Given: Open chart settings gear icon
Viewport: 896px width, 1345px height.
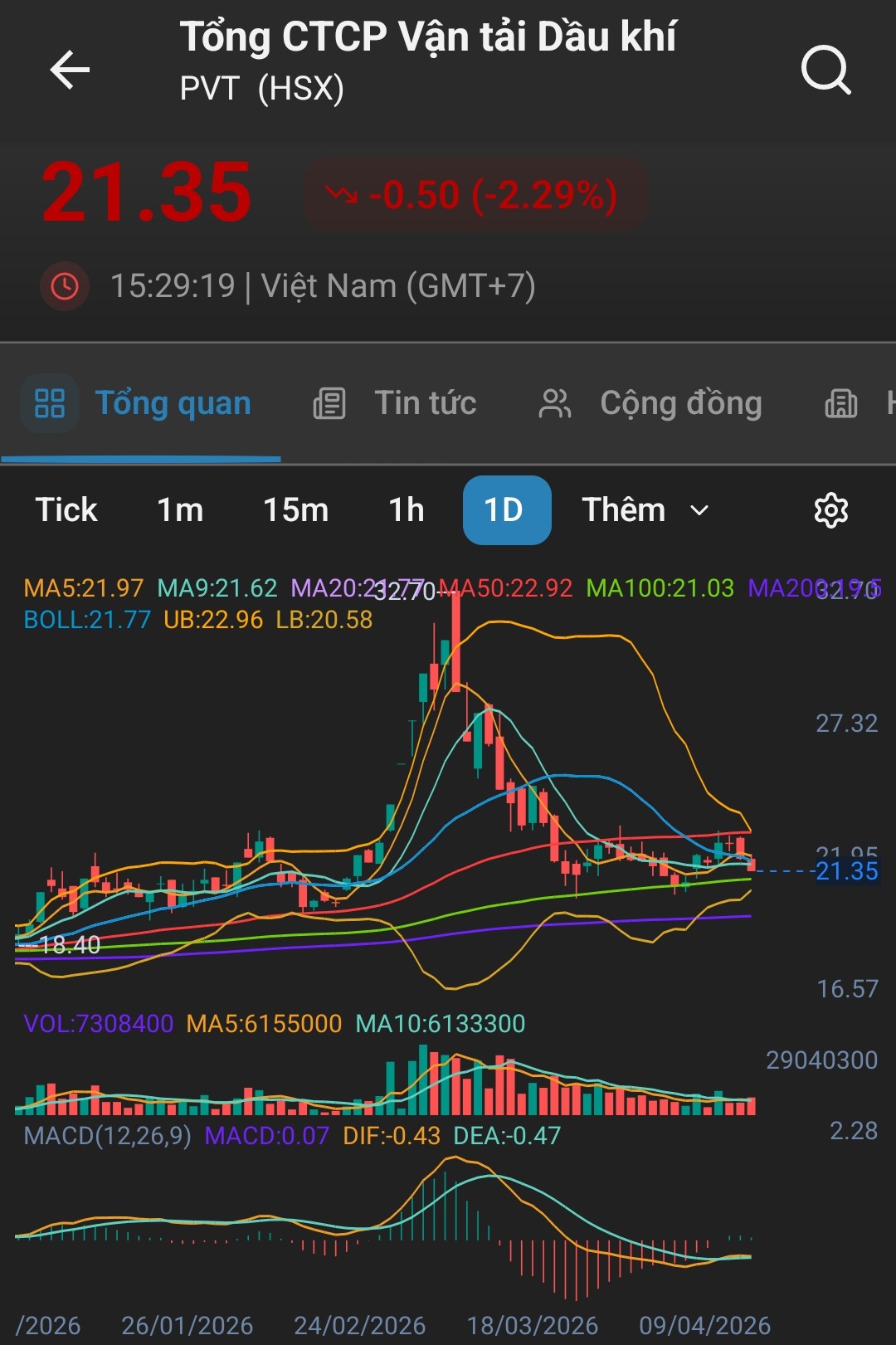Looking at the screenshot, I should pyautogui.click(x=830, y=510).
